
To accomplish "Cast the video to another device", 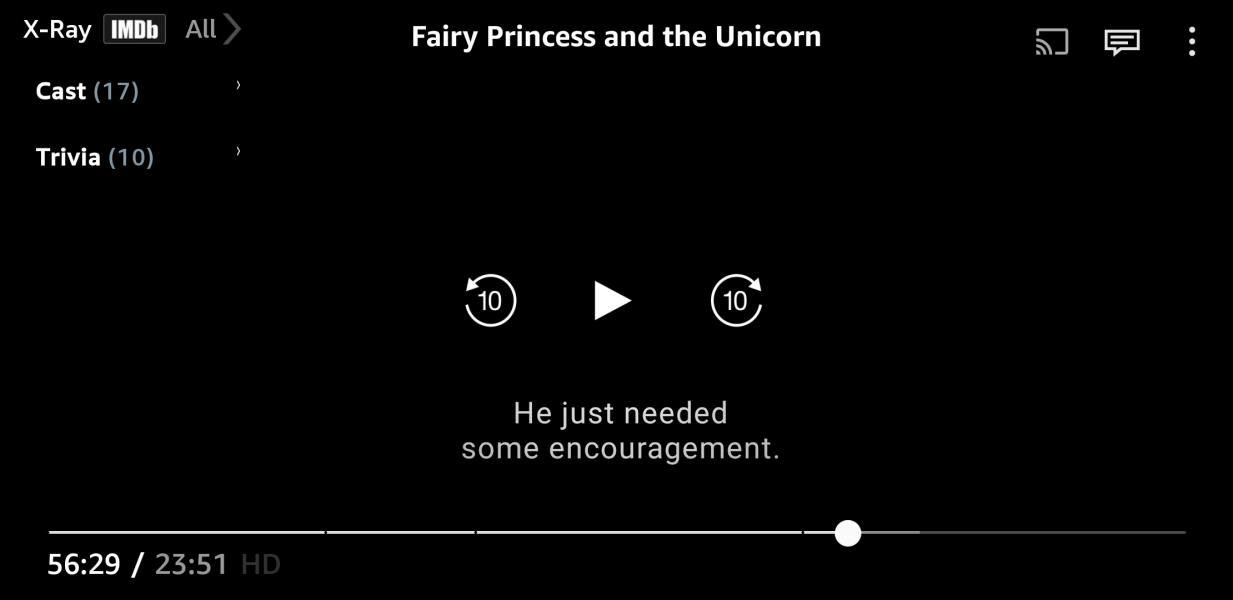I will pos(1051,41).
